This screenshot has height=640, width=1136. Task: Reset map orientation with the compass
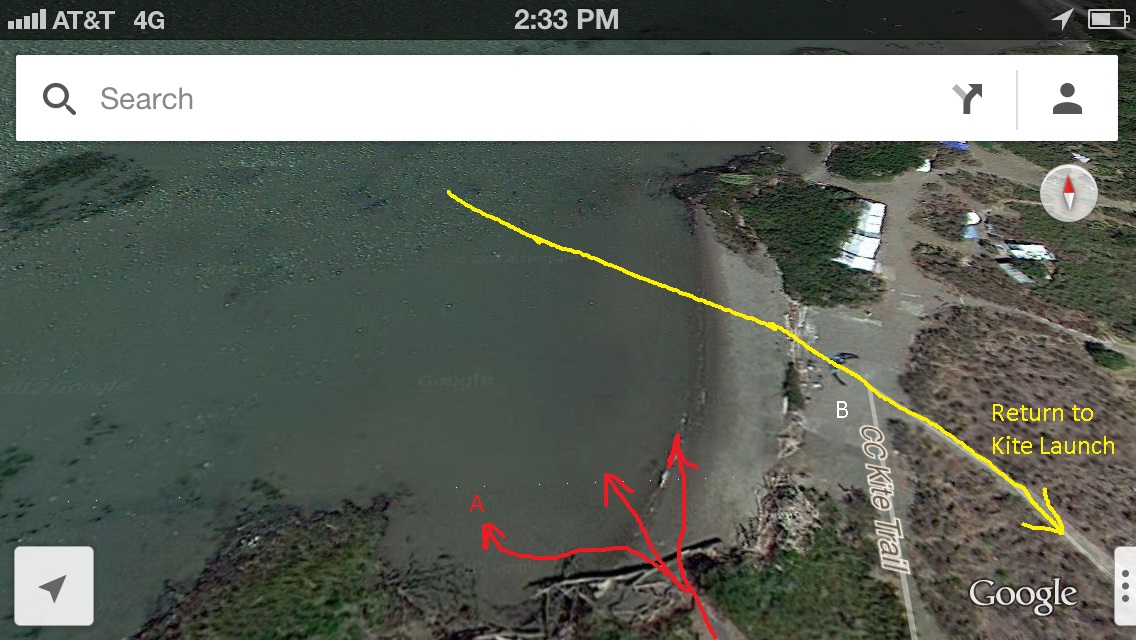click(1068, 193)
